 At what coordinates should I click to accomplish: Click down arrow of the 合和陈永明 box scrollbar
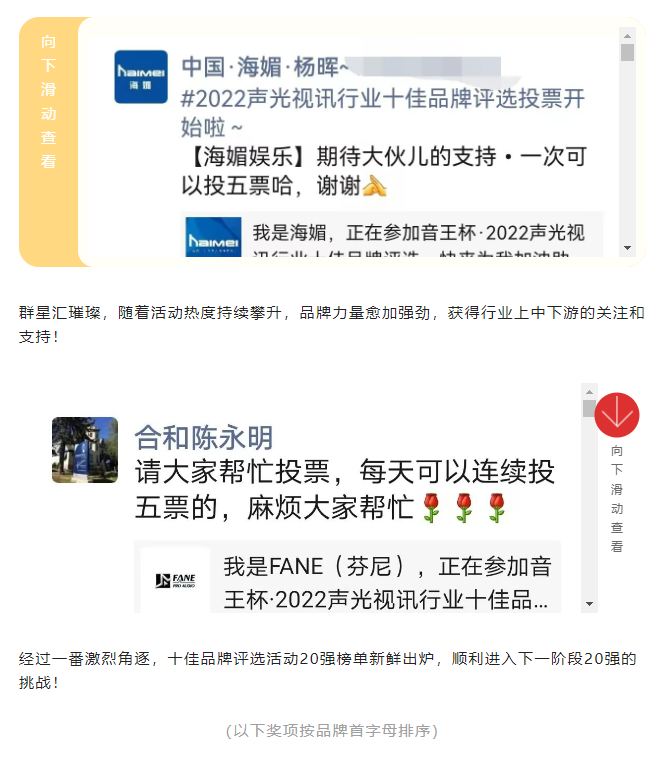coord(590,604)
